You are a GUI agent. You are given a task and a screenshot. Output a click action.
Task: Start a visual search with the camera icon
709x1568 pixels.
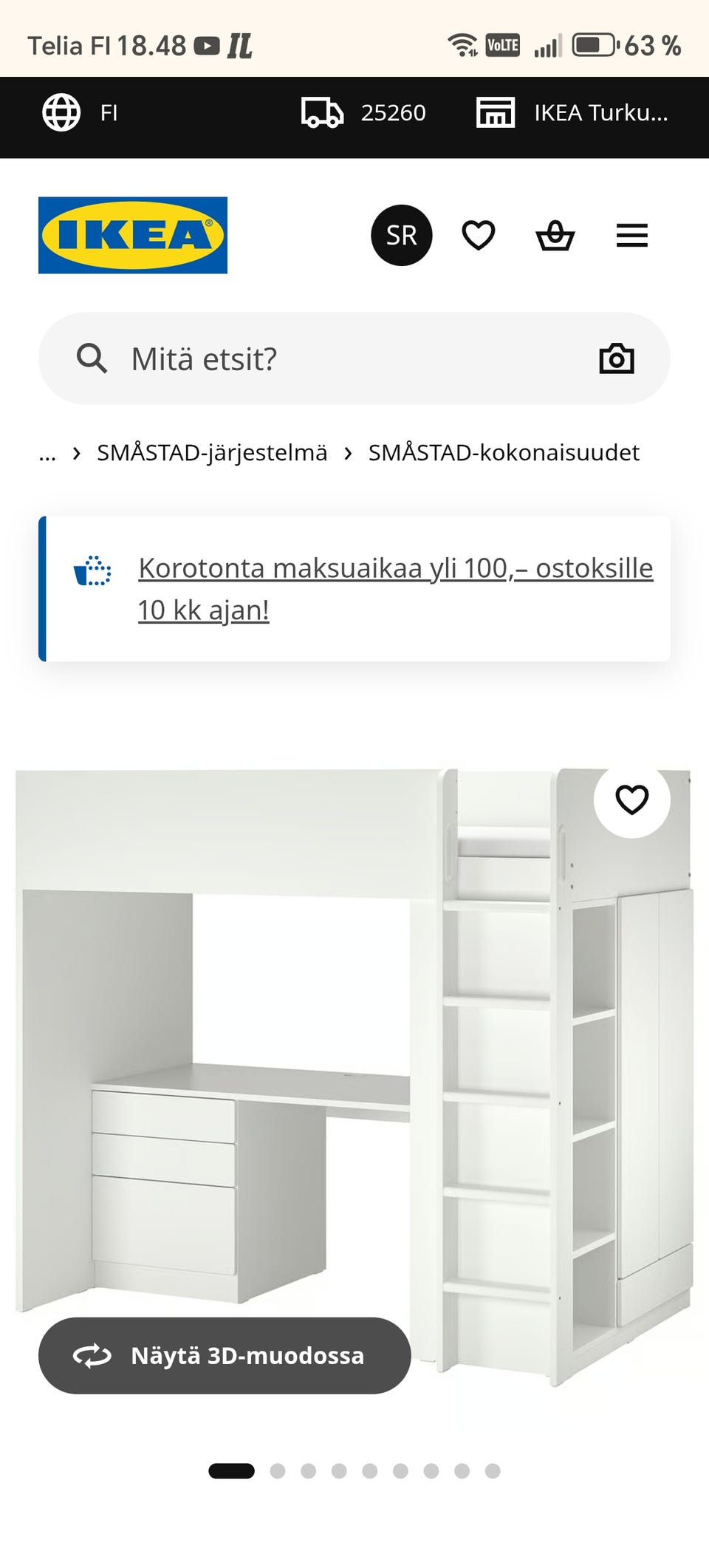tap(617, 359)
